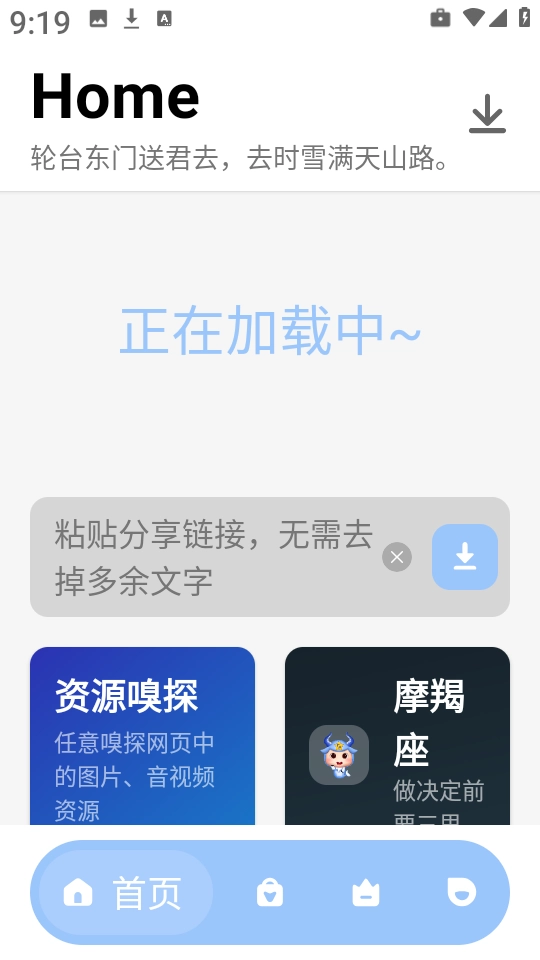Viewport: 540px width, 960px height.
Task: Switch to the mask icon tab
Action: point(462,893)
